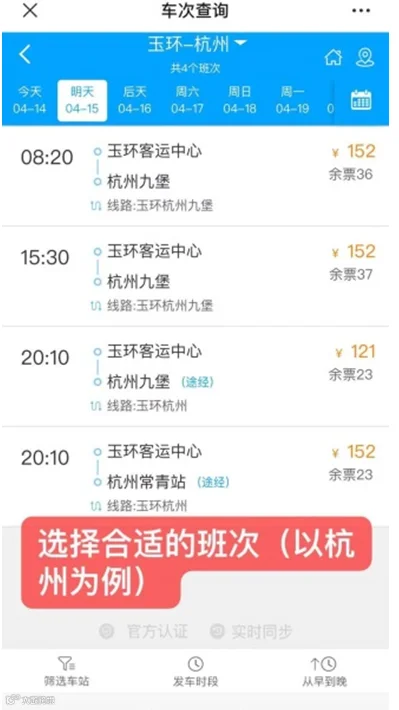
Task: Select the 今天 04-14 date tab
Action: (29, 101)
